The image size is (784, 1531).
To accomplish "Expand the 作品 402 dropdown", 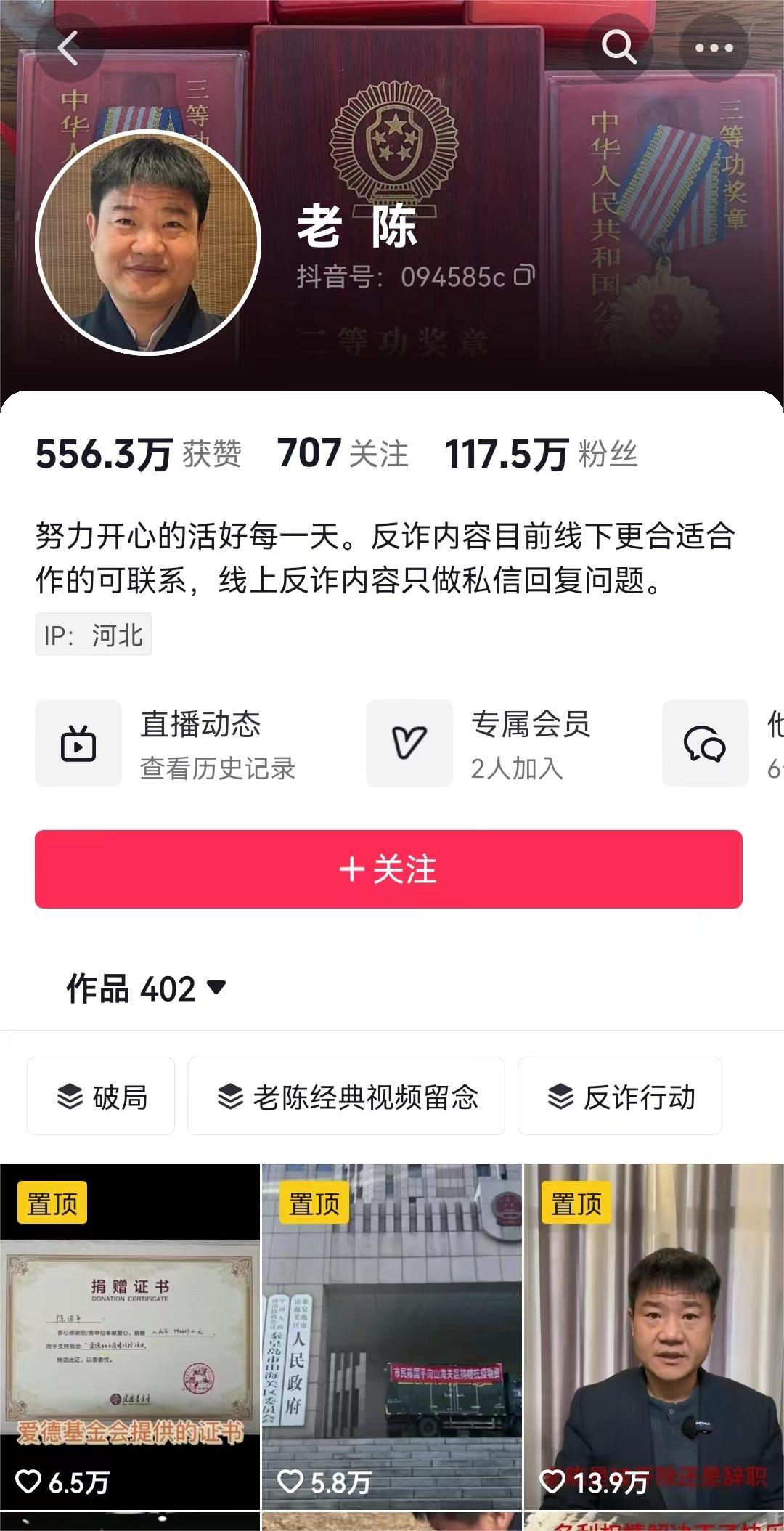I will pyautogui.click(x=146, y=988).
